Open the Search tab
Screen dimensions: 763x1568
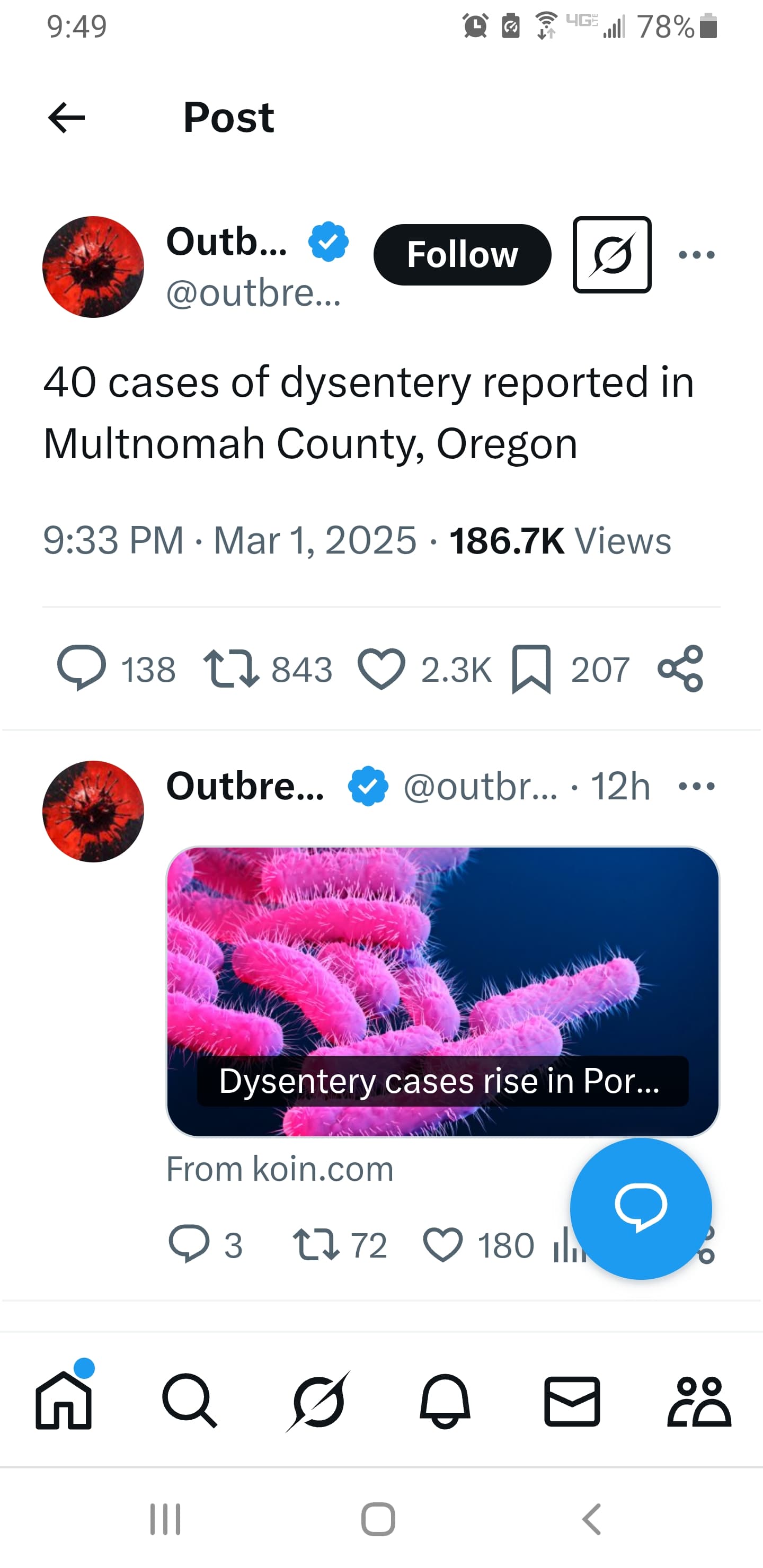190,1400
